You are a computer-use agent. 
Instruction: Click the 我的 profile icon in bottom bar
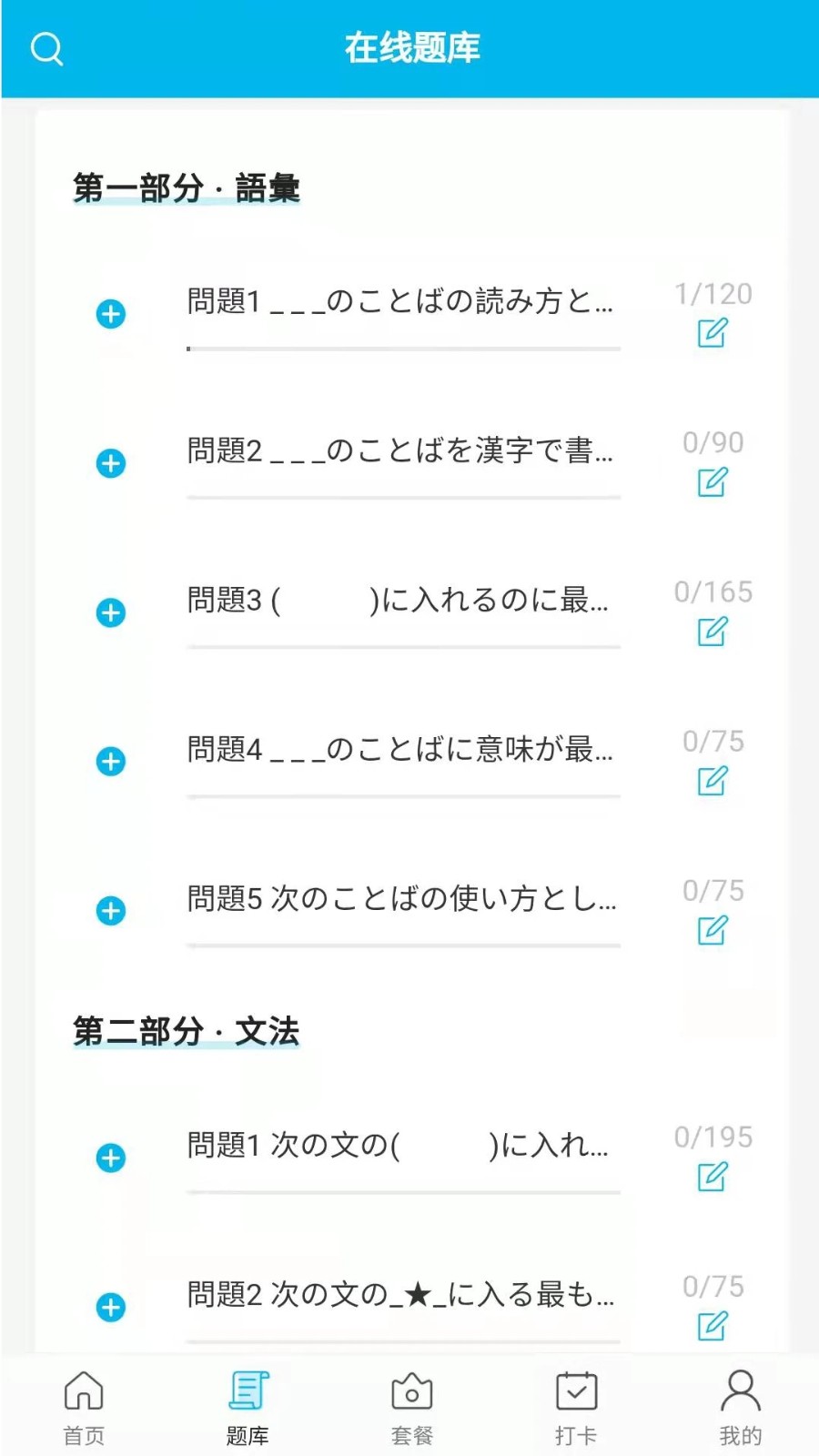click(x=739, y=1391)
